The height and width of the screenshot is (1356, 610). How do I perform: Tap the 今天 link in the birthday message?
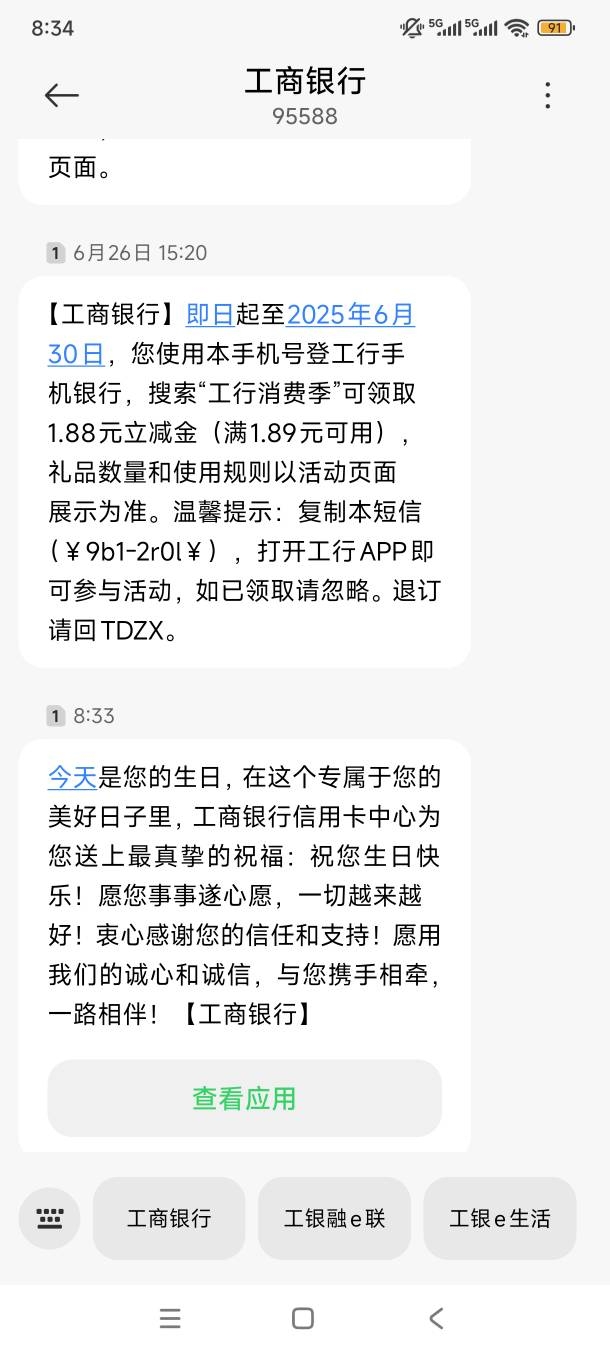coord(72,777)
